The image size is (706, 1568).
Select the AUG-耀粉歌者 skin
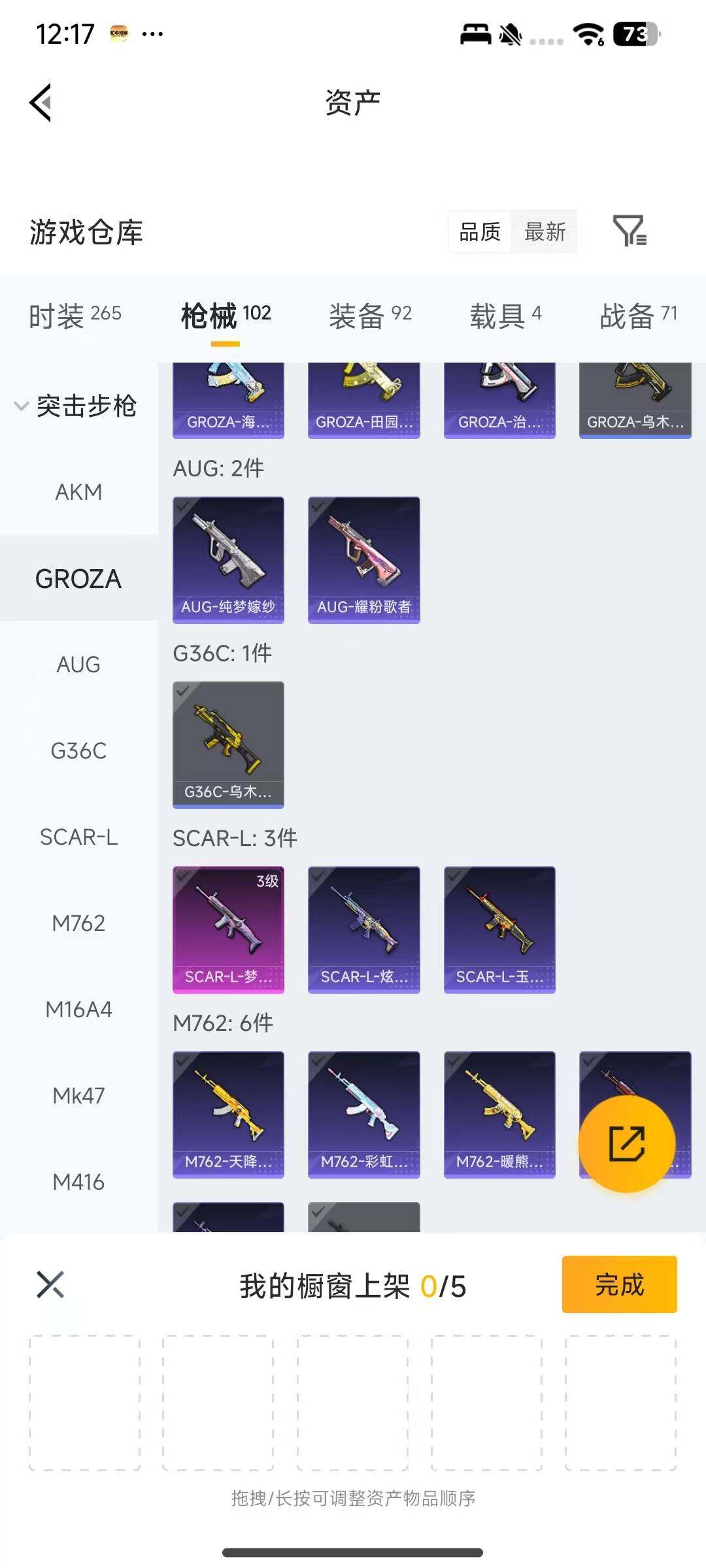[x=363, y=559]
